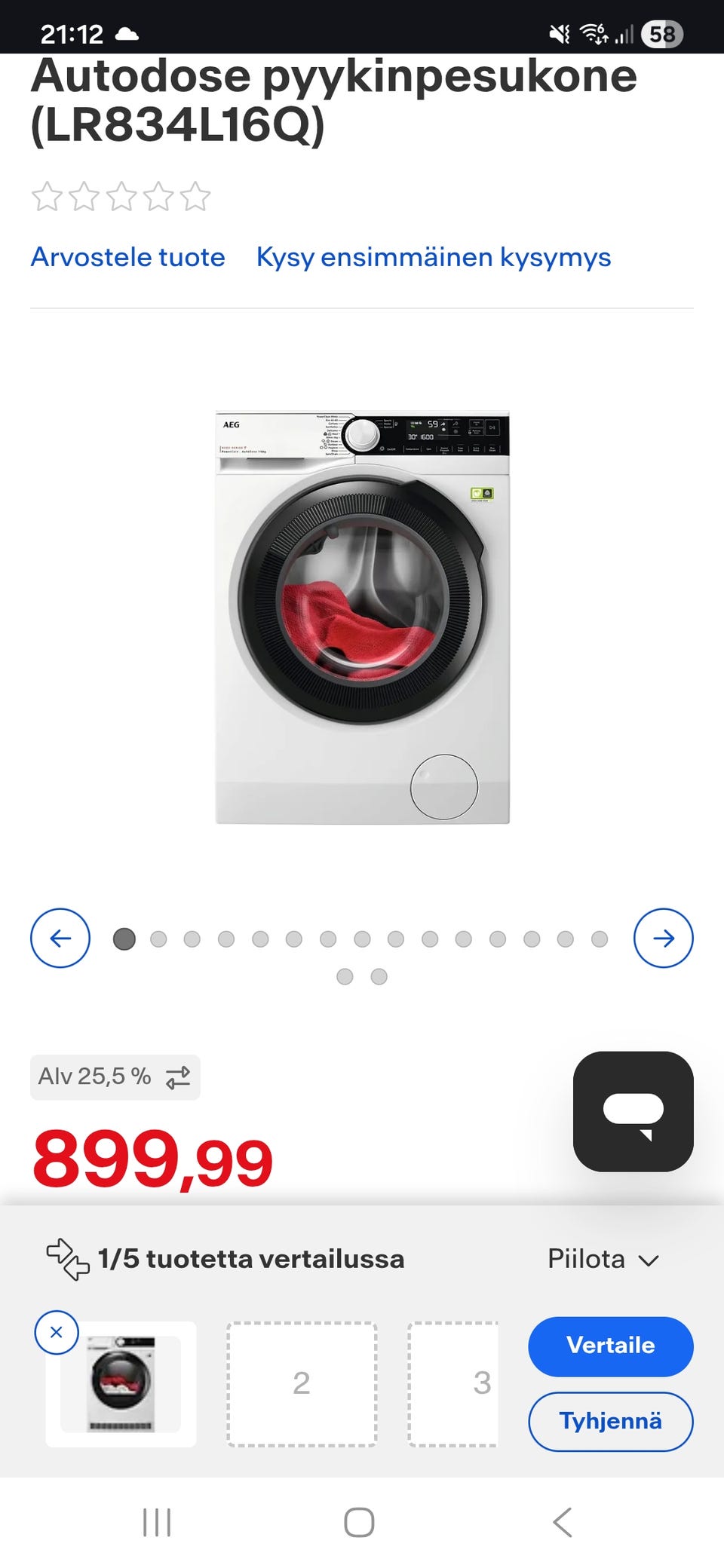724x1568 pixels.
Task: Show the previous product image
Action: [60, 938]
